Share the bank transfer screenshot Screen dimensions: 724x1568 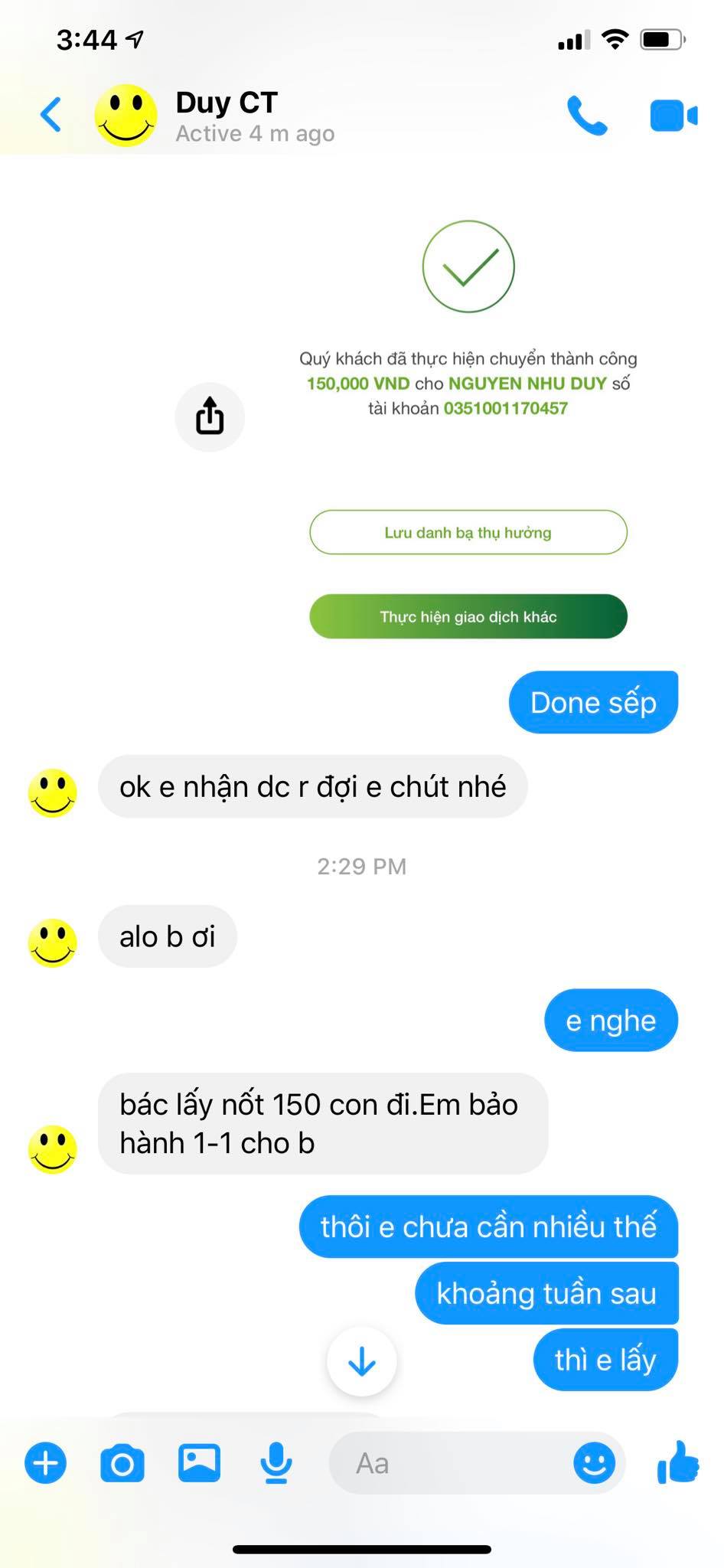(210, 417)
